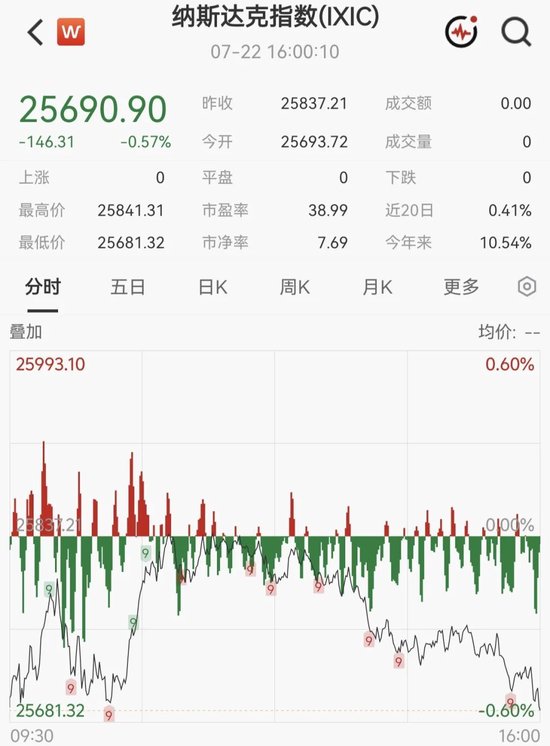Switch to the 周K tab

295,287
